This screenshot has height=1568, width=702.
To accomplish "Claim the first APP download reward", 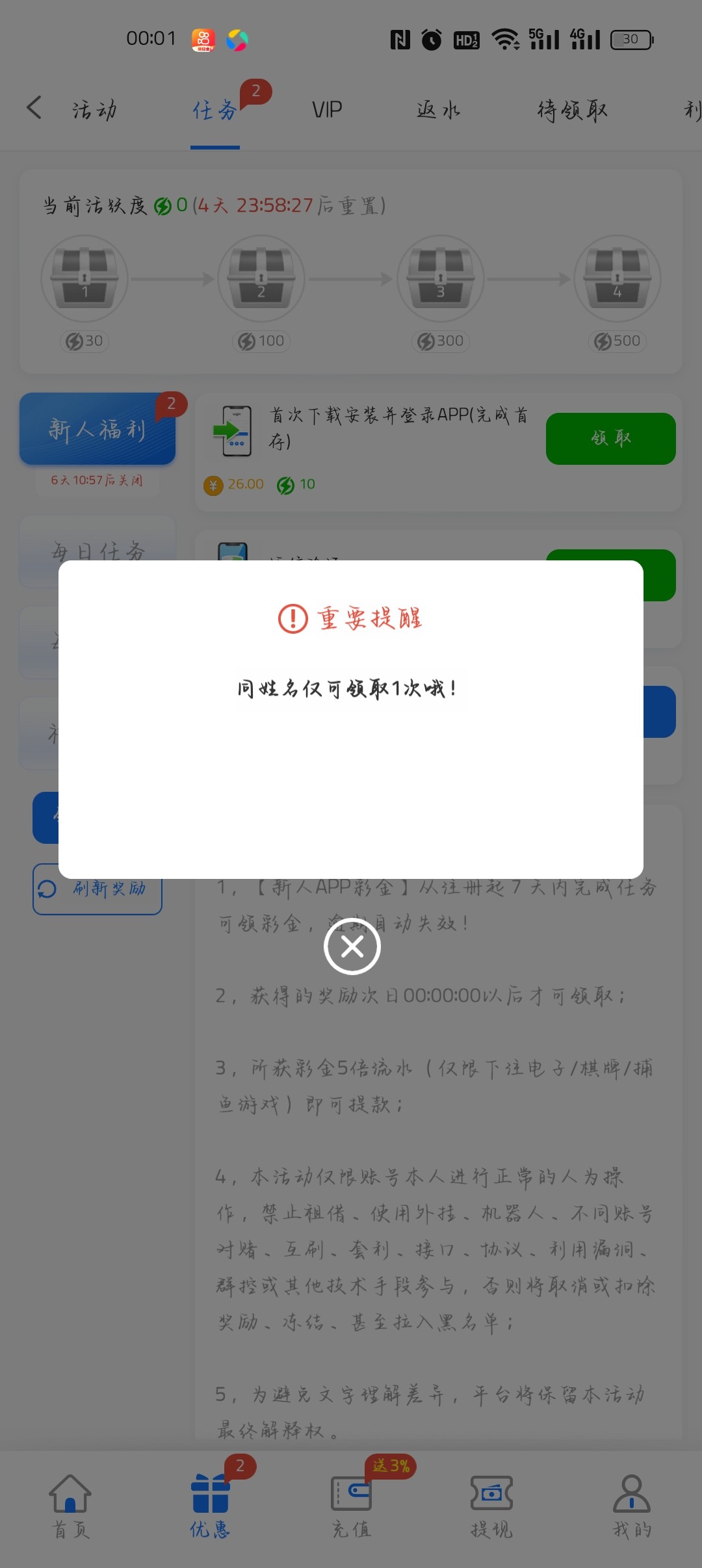I will pos(610,439).
